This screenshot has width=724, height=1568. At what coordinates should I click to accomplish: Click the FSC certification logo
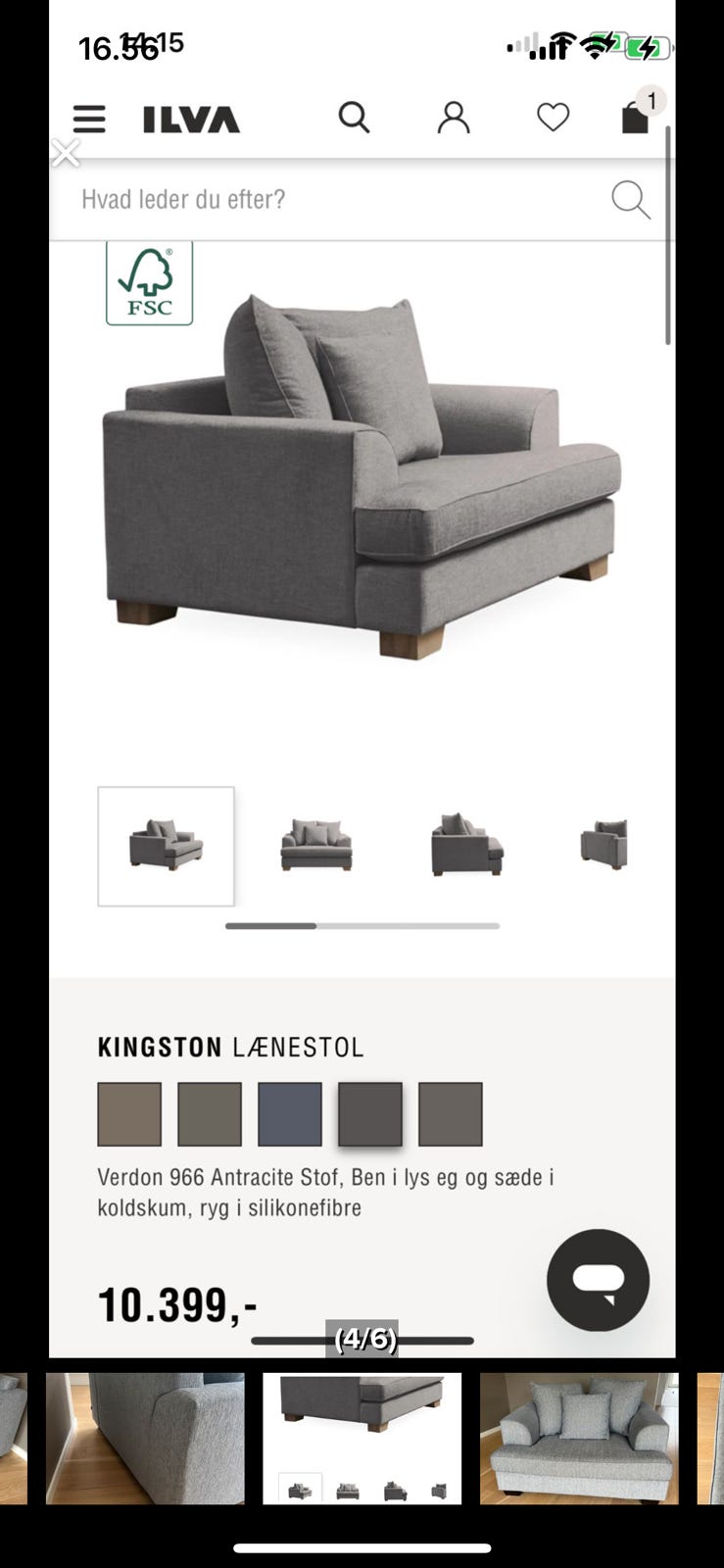(x=149, y=282)
